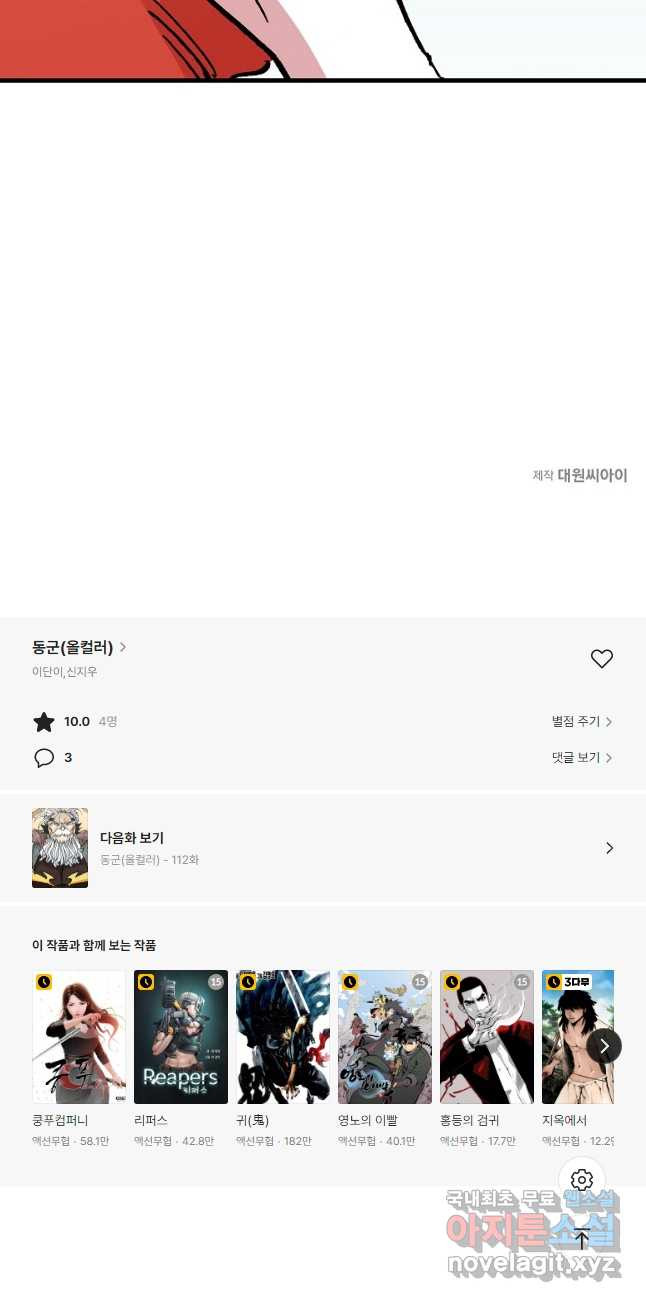The width and height of the screenshot is (646, 1302).
Task: Open the 홍등의 검귀 recommendation
Action: [487, 1037]
